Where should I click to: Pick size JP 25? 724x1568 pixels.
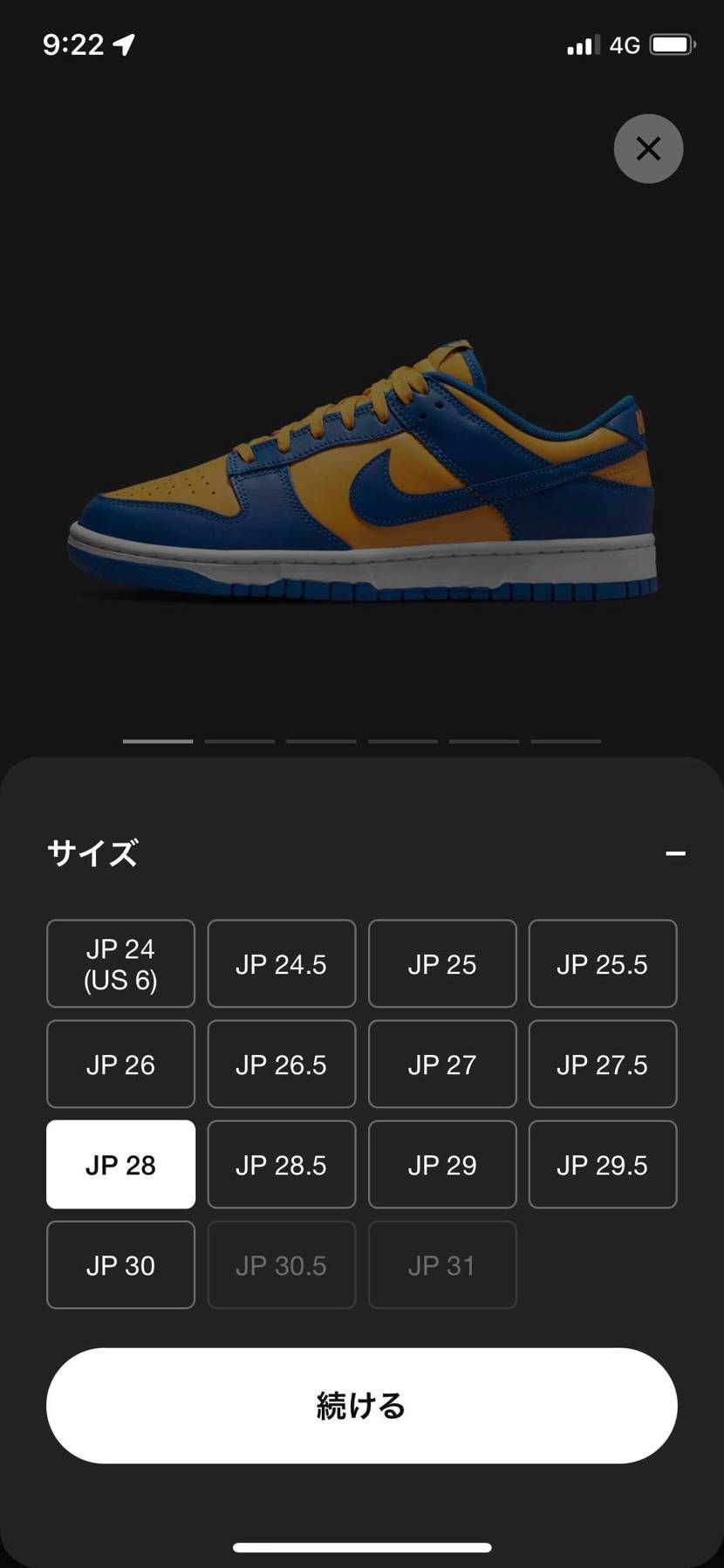pyautogui.click(x=442, y=963)
